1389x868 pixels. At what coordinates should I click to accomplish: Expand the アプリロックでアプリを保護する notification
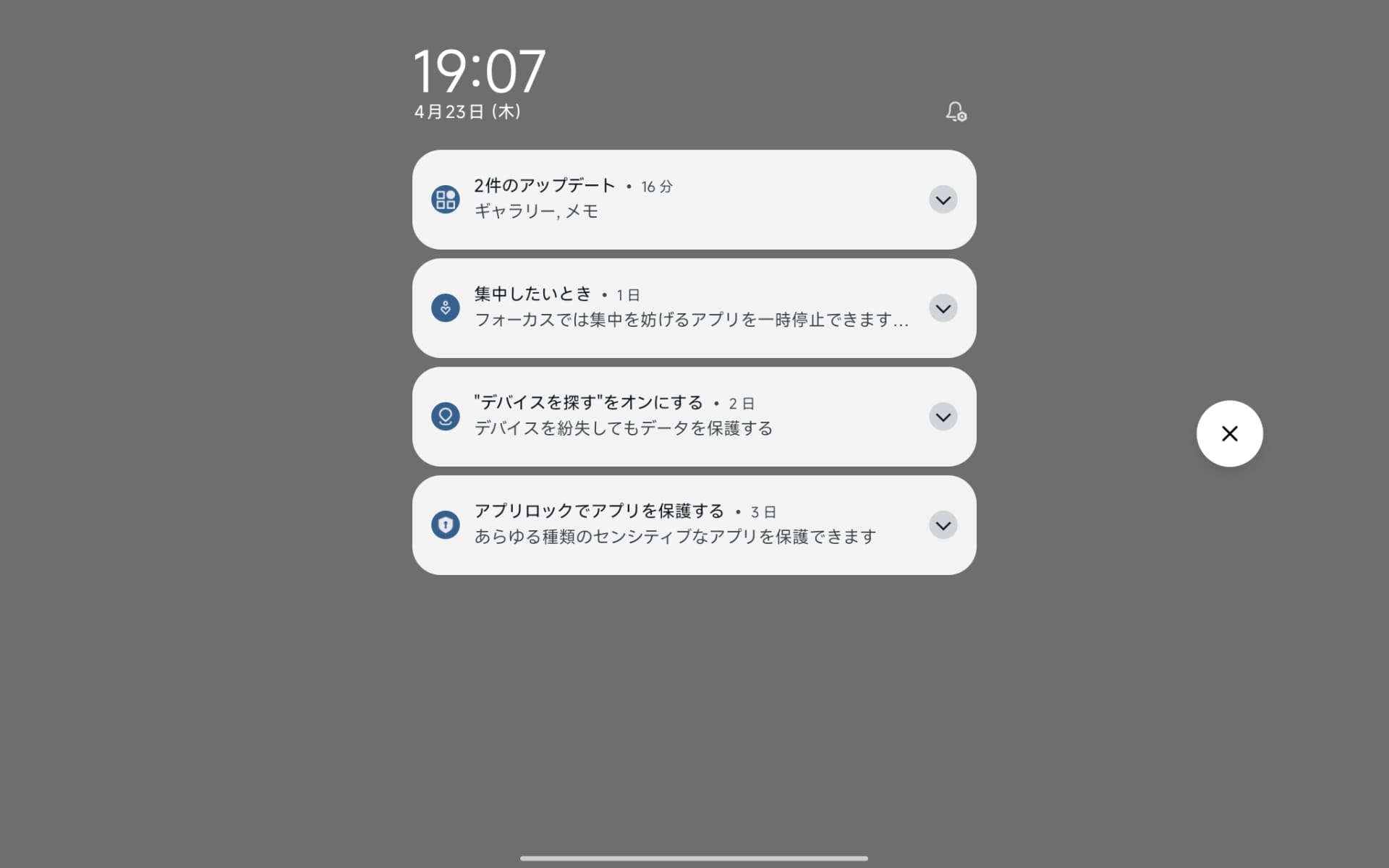(x=943, y=525)
